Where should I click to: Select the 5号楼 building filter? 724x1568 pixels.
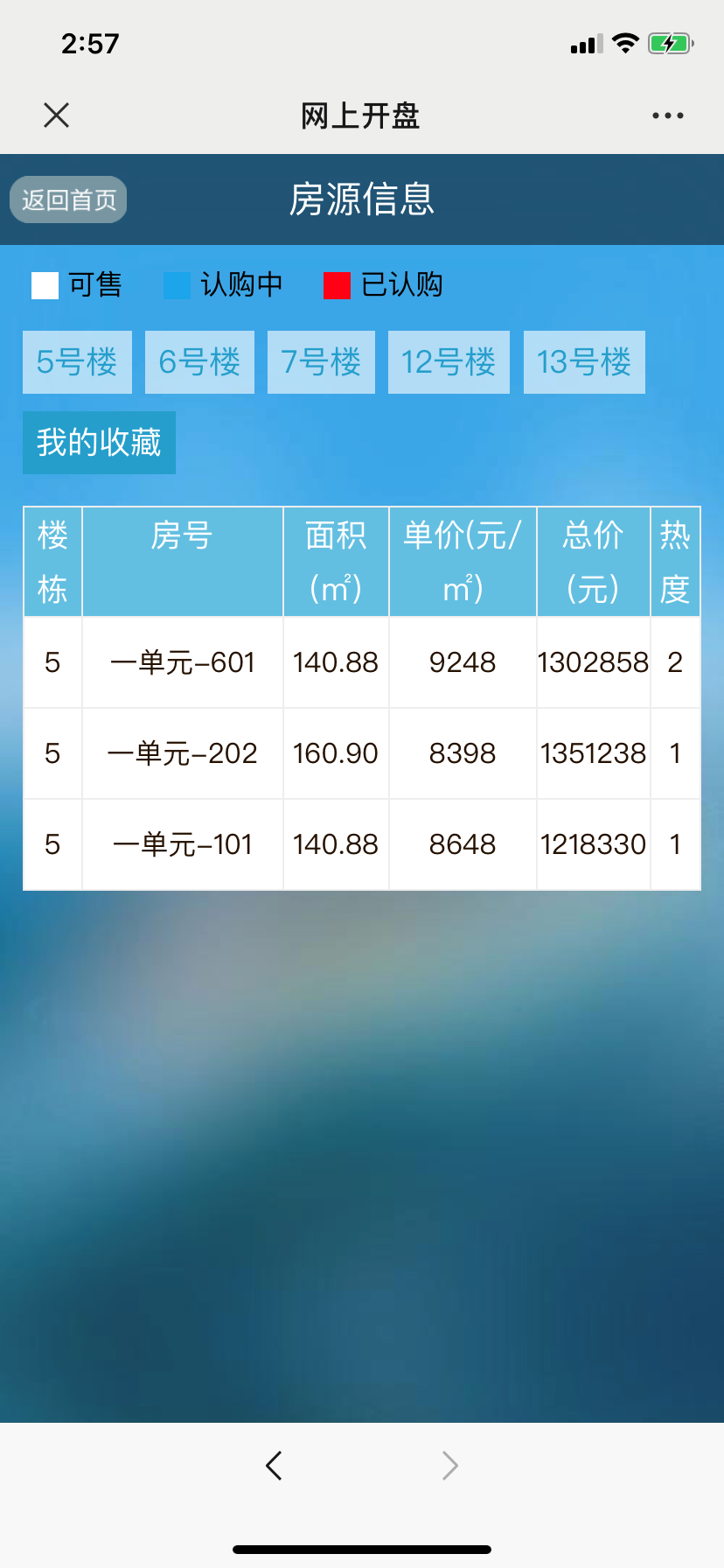pyautogui.click(x=77, y=362)
